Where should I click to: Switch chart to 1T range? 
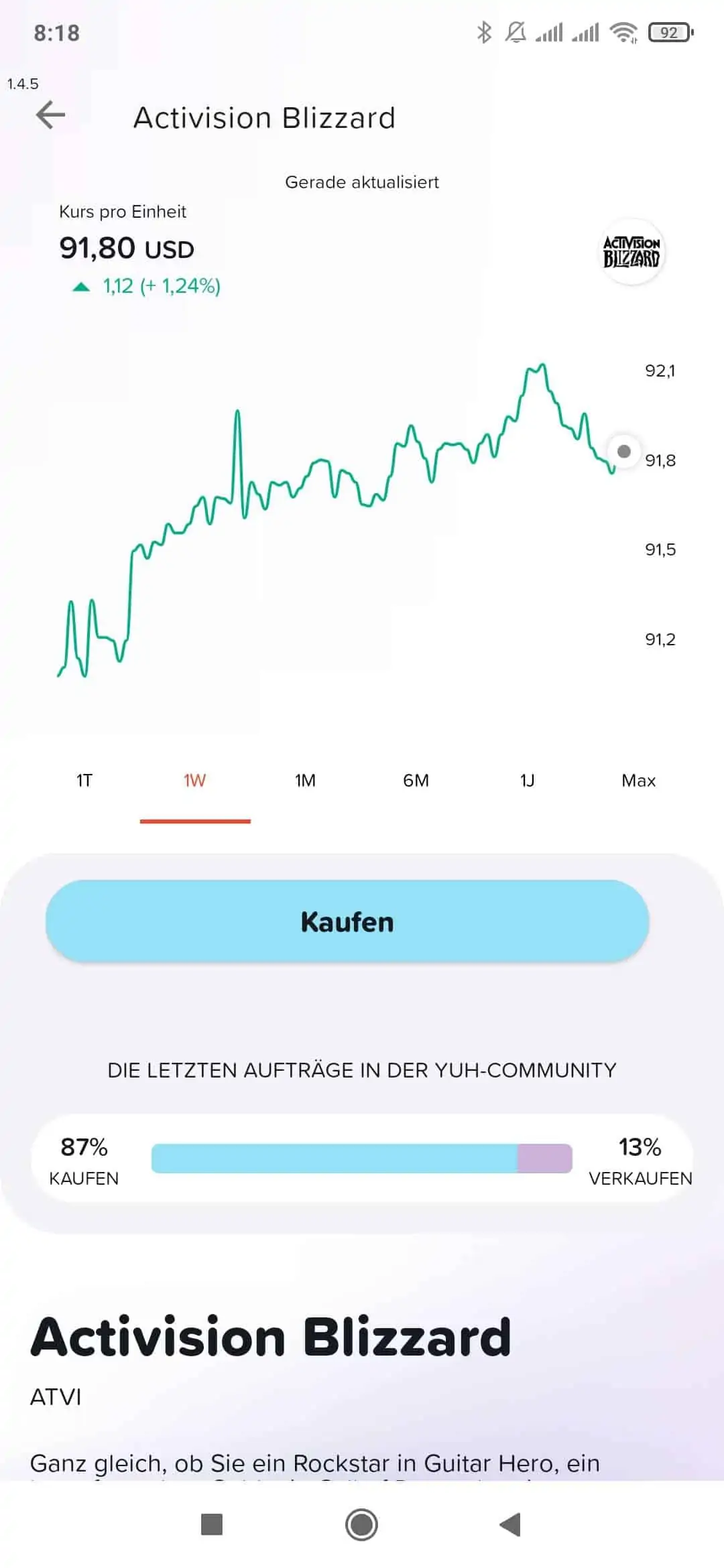coord(84,781)
